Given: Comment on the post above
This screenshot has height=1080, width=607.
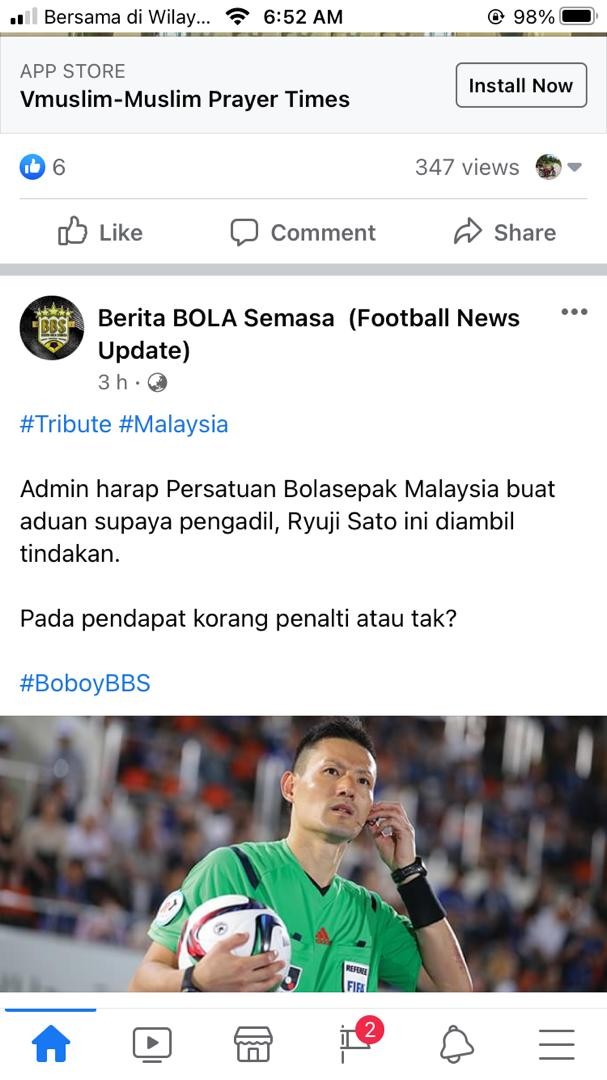Looking at the screenshot, I should click(303, 232).
